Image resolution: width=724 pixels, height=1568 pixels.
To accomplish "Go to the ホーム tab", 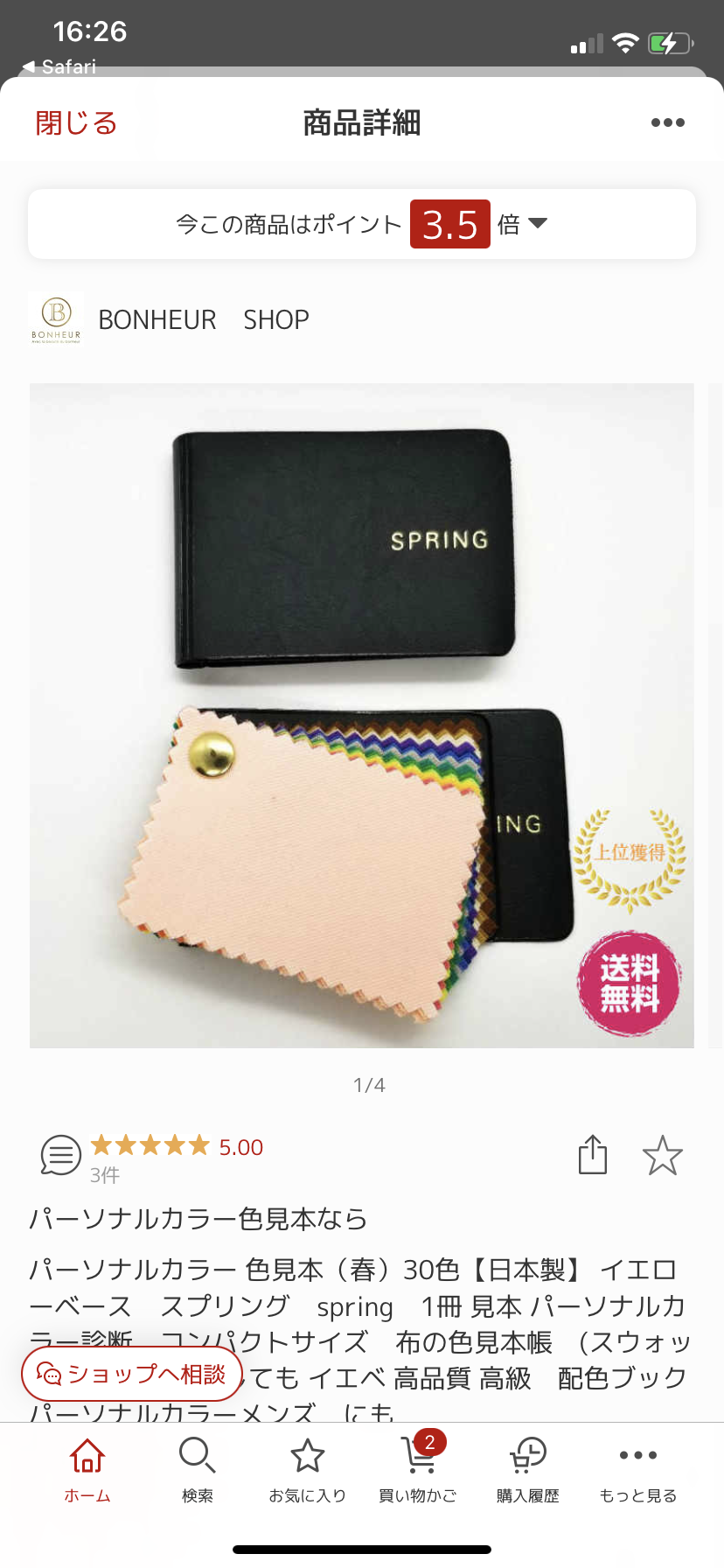I will click(87, 1470).
